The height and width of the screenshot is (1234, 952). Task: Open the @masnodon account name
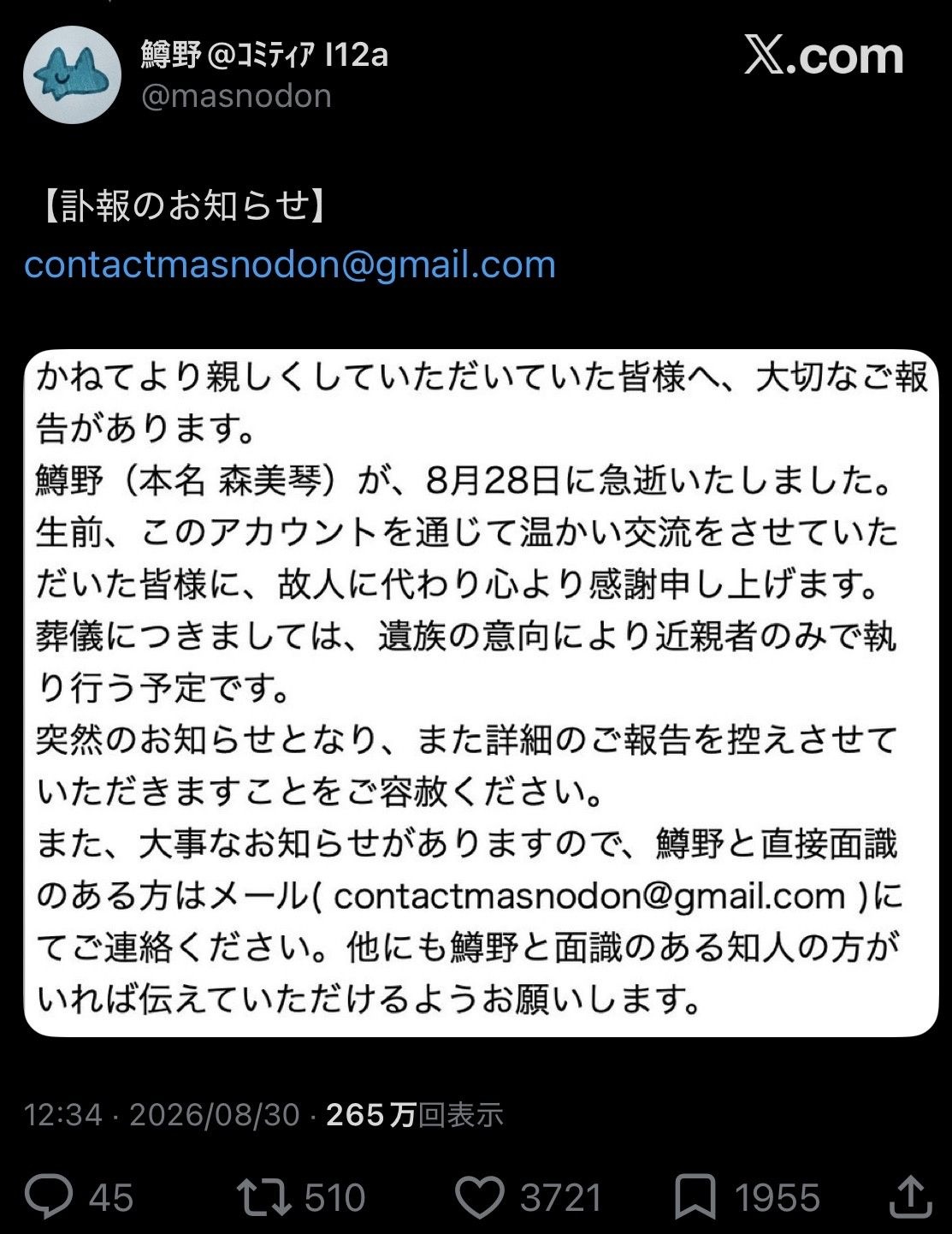(x=236, y=96)
